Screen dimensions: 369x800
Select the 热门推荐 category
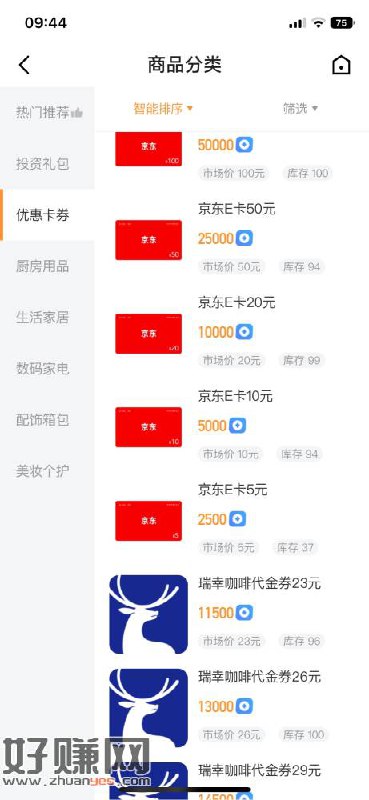[x=47, y=112]
